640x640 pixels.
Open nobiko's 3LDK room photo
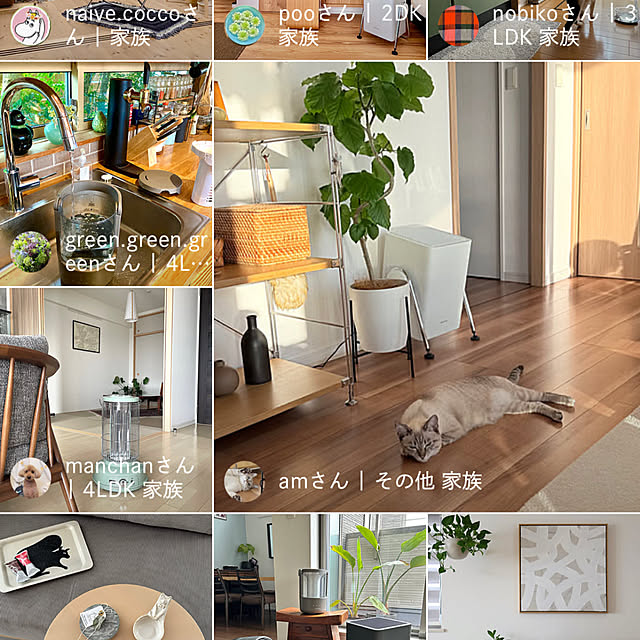click(x=533, y=28)
